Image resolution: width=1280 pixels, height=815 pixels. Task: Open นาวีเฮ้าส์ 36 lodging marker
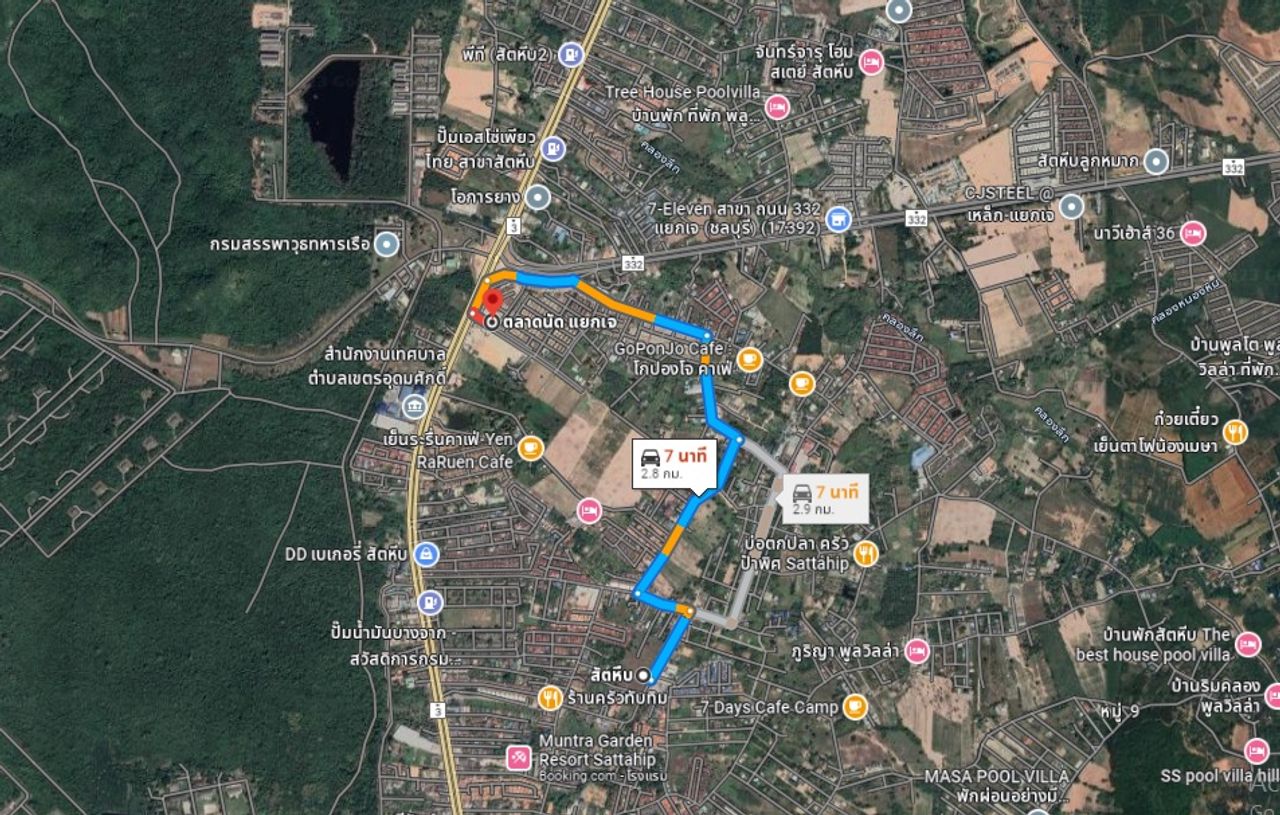pyautogui.click(x=1192, y=234)
